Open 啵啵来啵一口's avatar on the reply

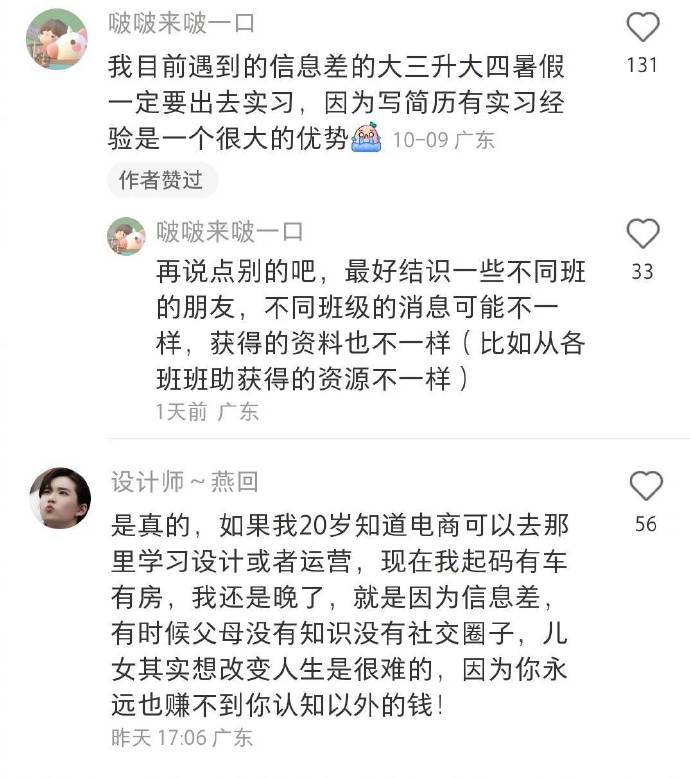click(126, 235)
